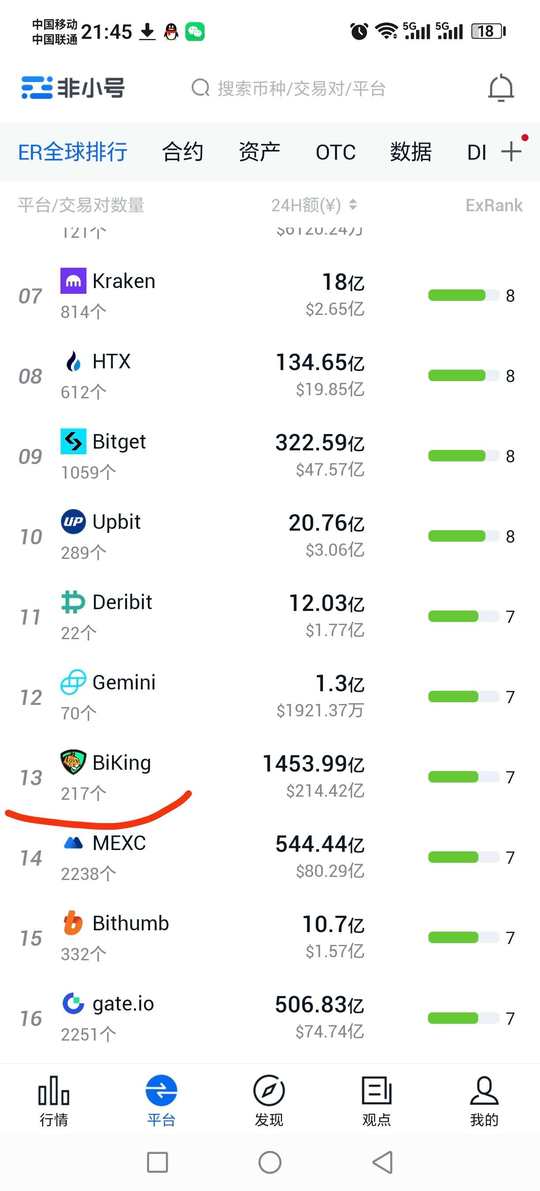The height and width of the screenshot is (1191, 540).
Task: Select the 数据 tab
Action: tap(411, 152)
